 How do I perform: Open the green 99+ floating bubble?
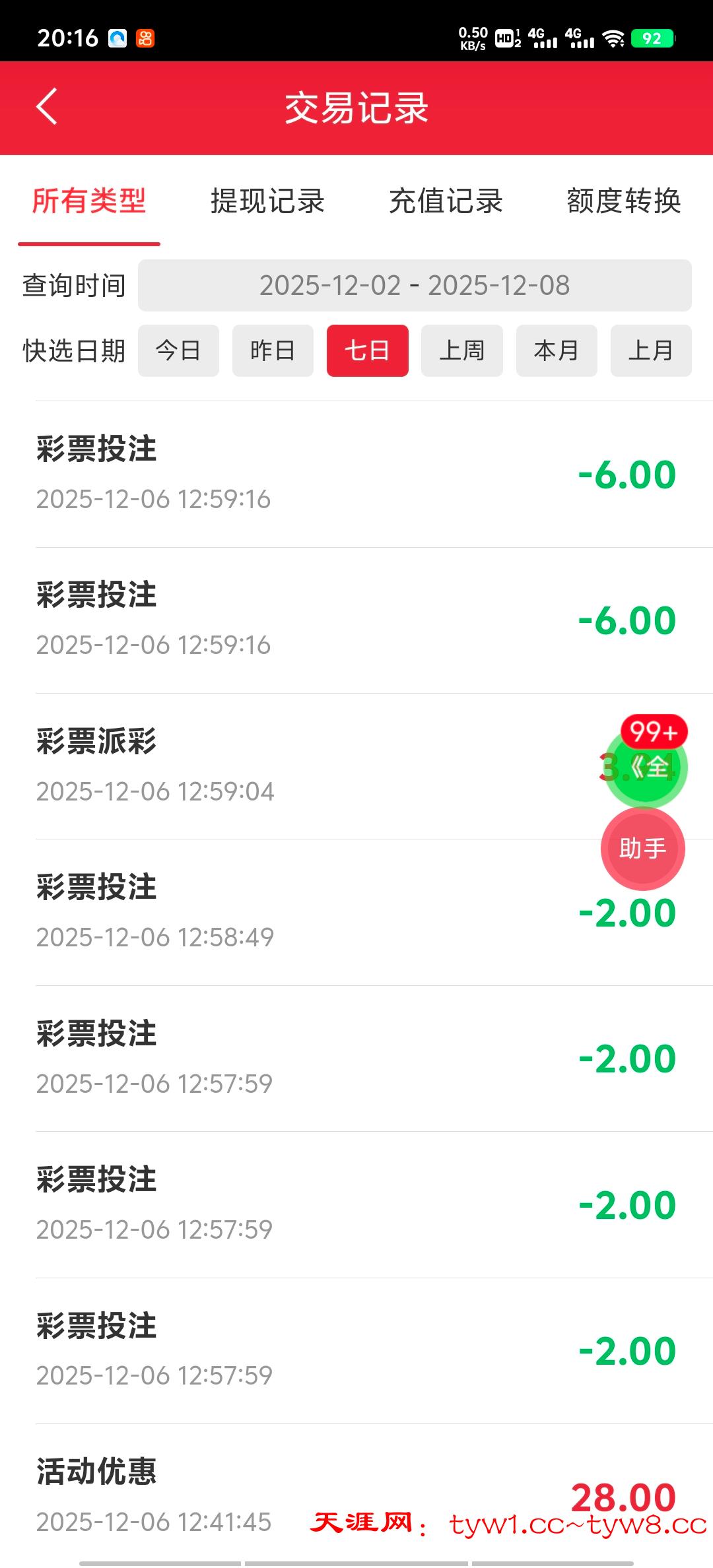(646, 766)
